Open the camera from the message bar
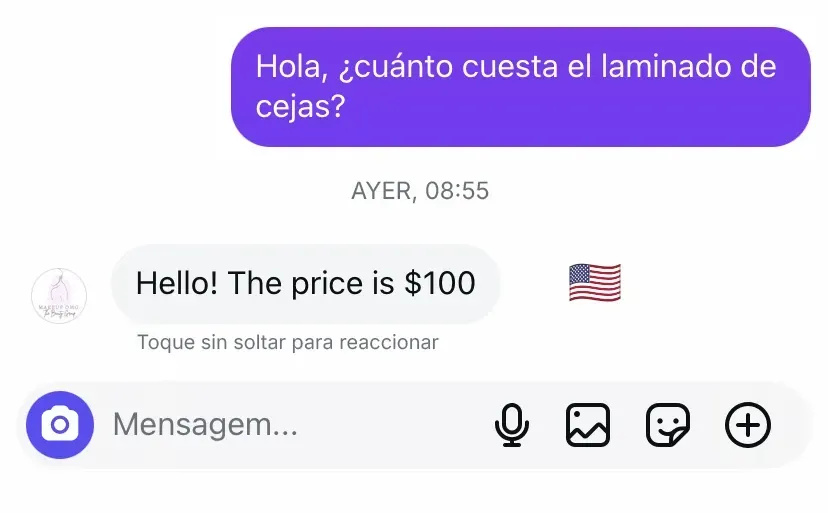Viewport: 828px width, 513px height. click(x=60, y=425)
